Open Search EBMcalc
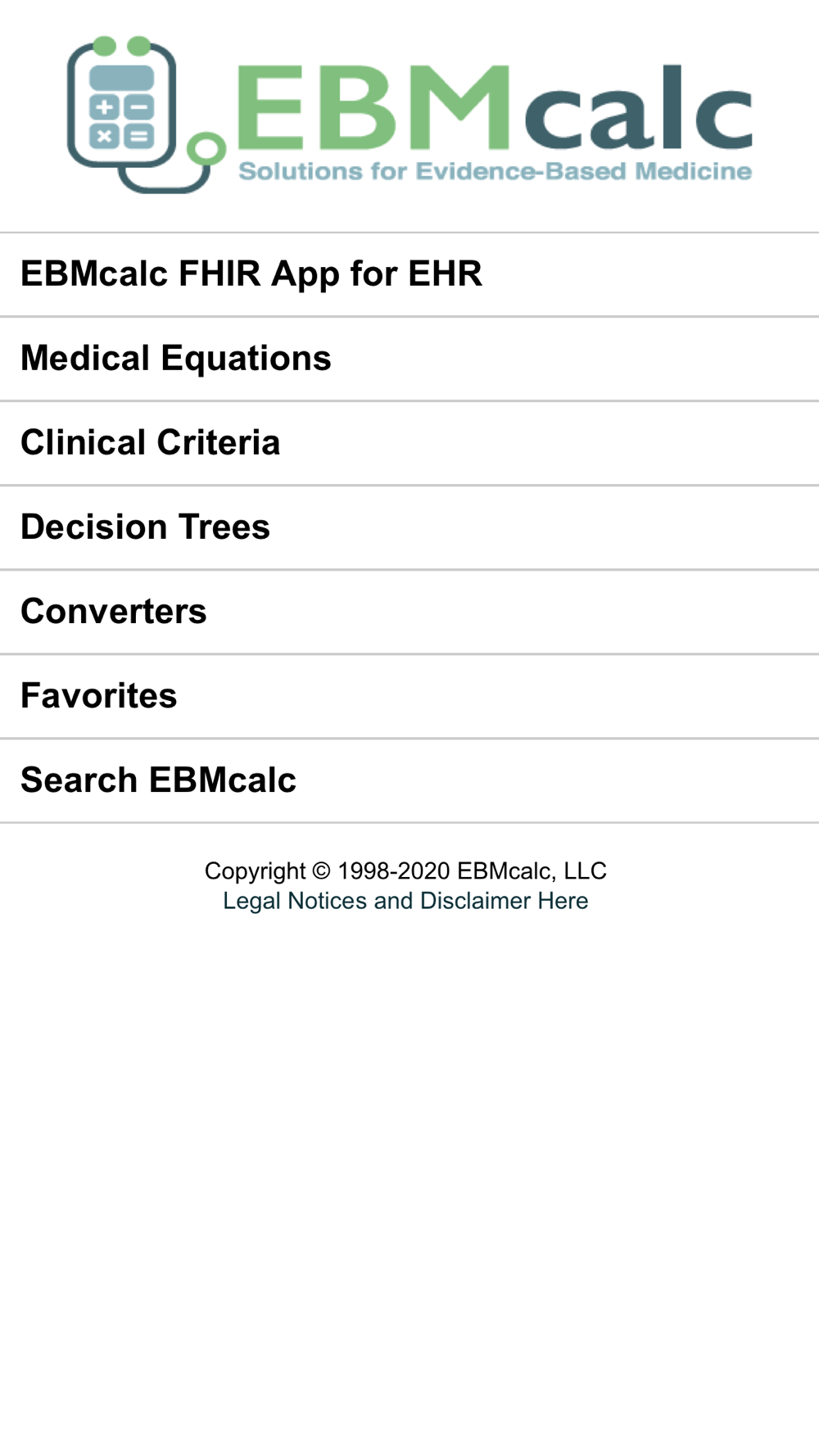 pos(159,780)
